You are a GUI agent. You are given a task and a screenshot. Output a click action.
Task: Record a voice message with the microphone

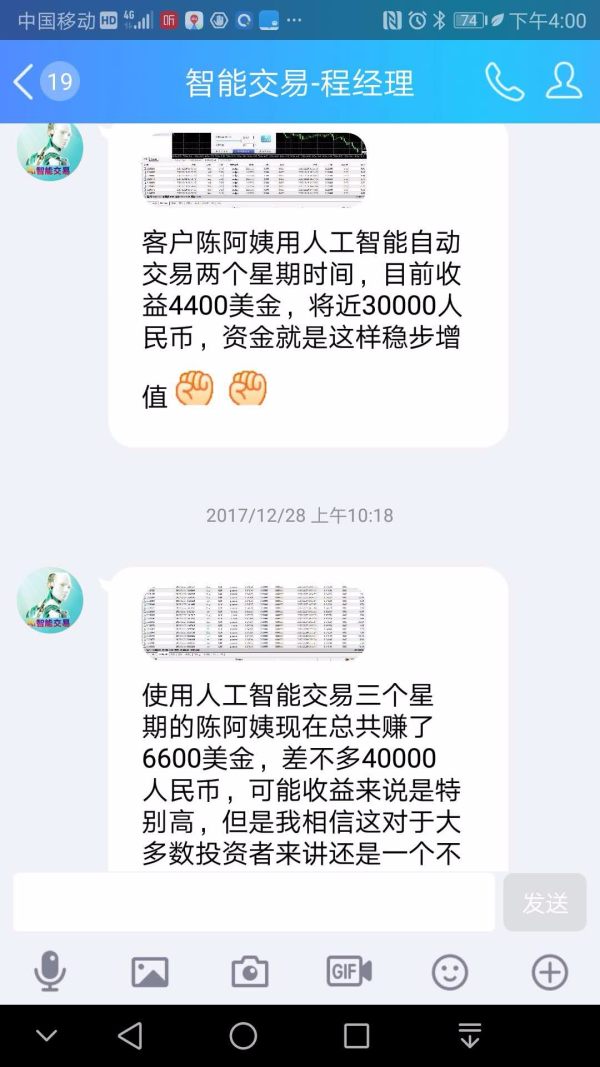[x=50, y=971]
